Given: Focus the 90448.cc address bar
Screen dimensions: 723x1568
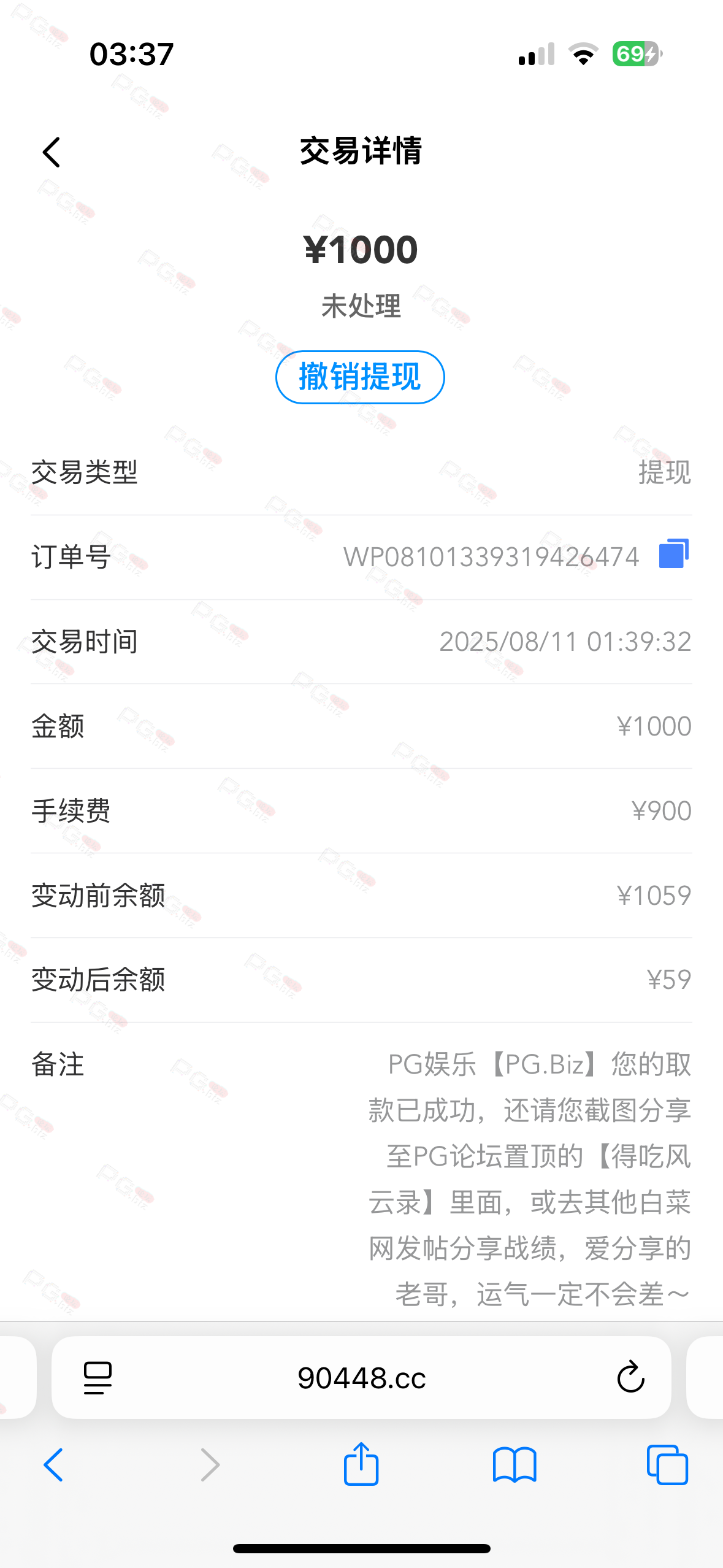Looking at the screenshot, I should (x=361, y=1378).
